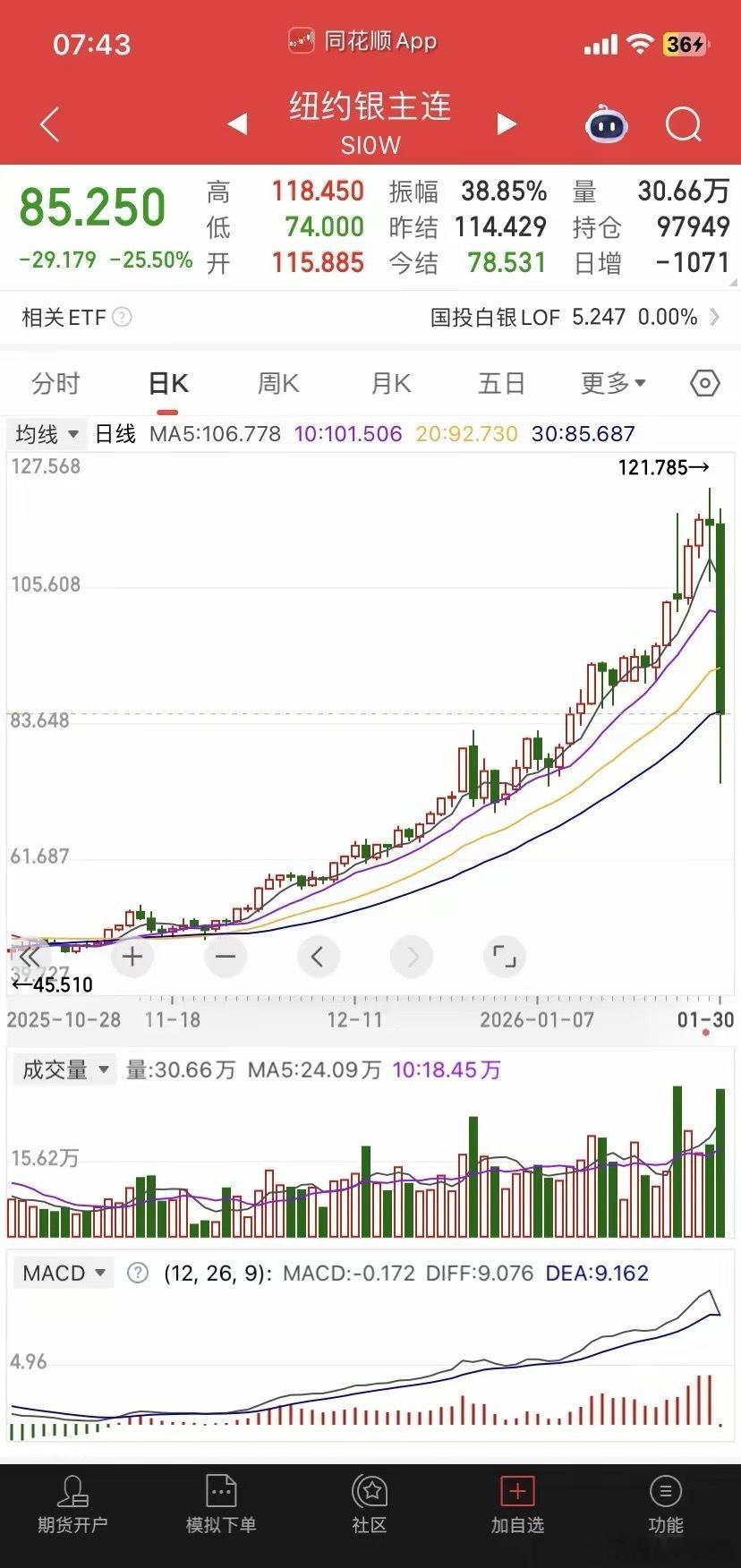This screenshot has width=741, height=1568.
Task: Tap 加自选 to add to watchlist
Action: 517,1504
